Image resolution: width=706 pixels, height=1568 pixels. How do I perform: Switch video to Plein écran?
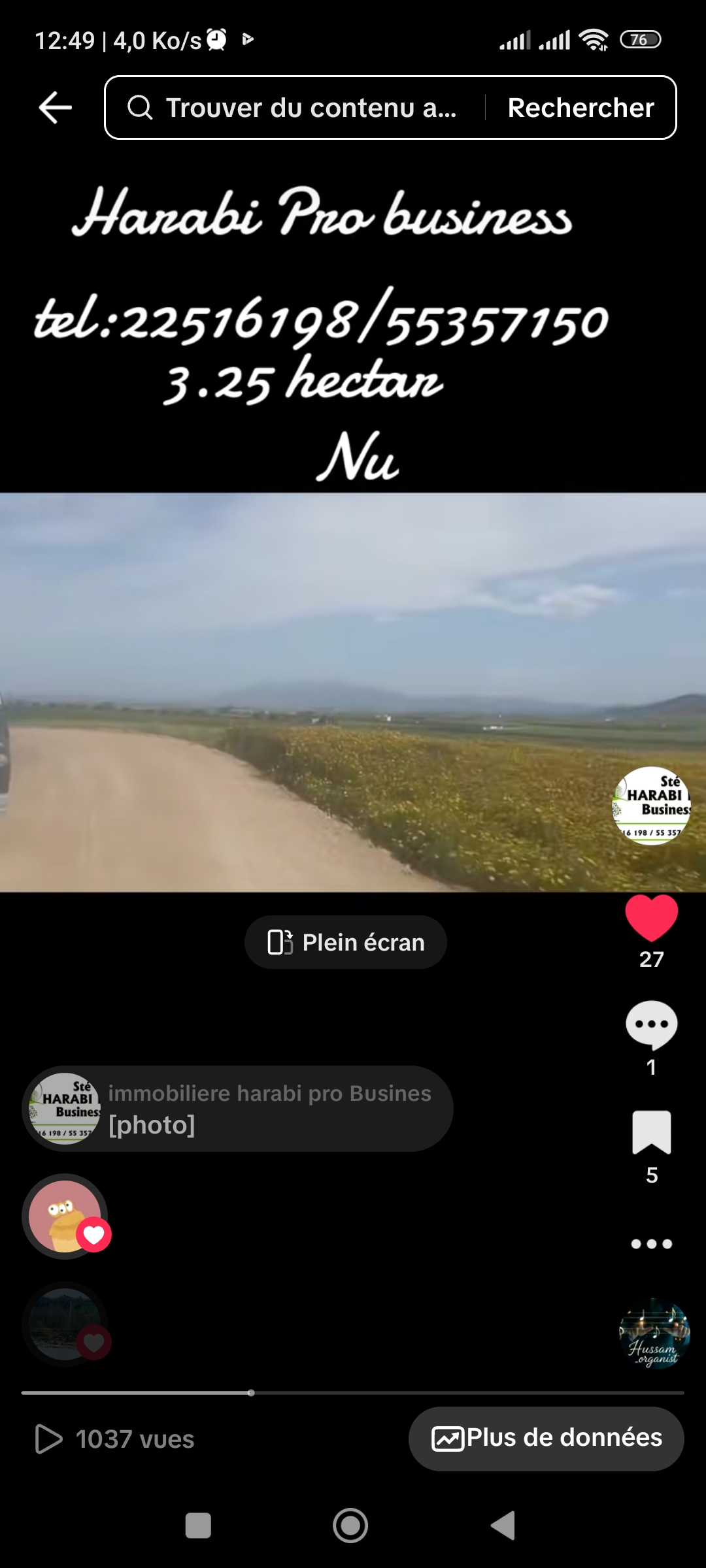[x=346, y=942]
